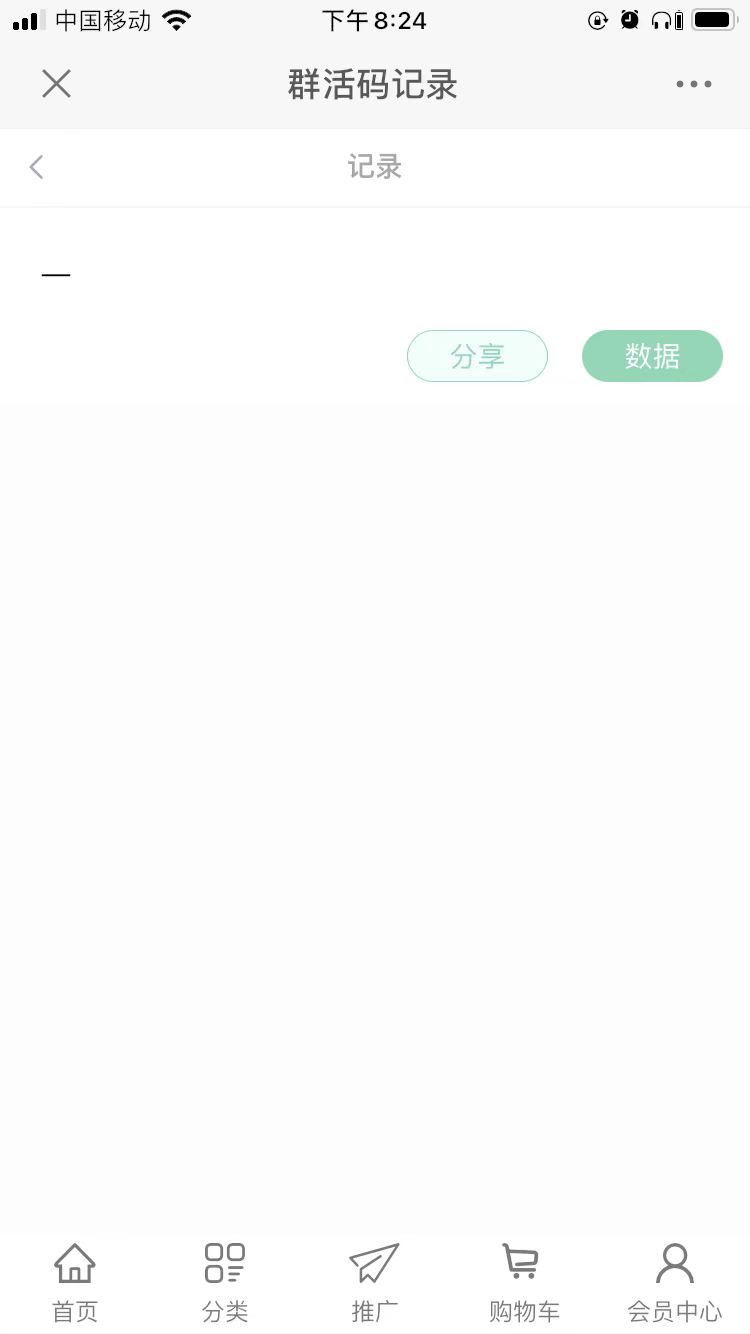Open the 数据 button
The height and width of the screenshot is (1334, 750).
pyautogui.click(x=652, y=356)
